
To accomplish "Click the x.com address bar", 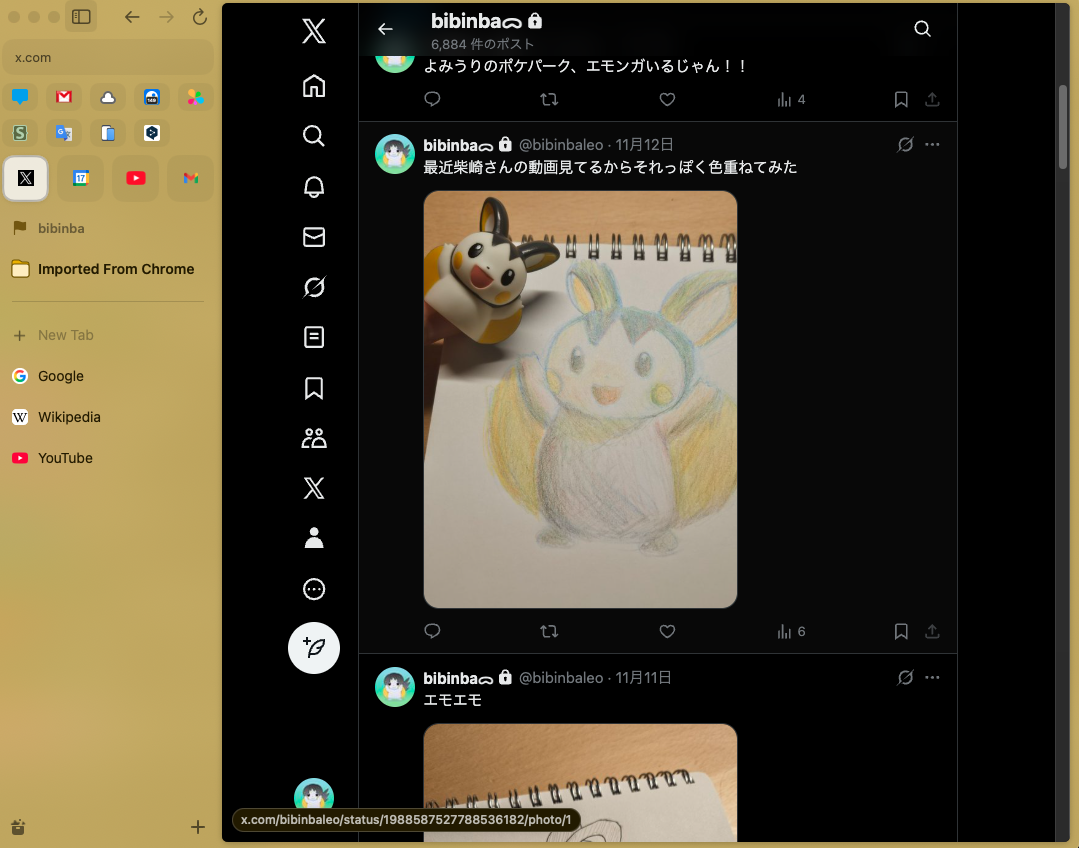I will [108, 58].
